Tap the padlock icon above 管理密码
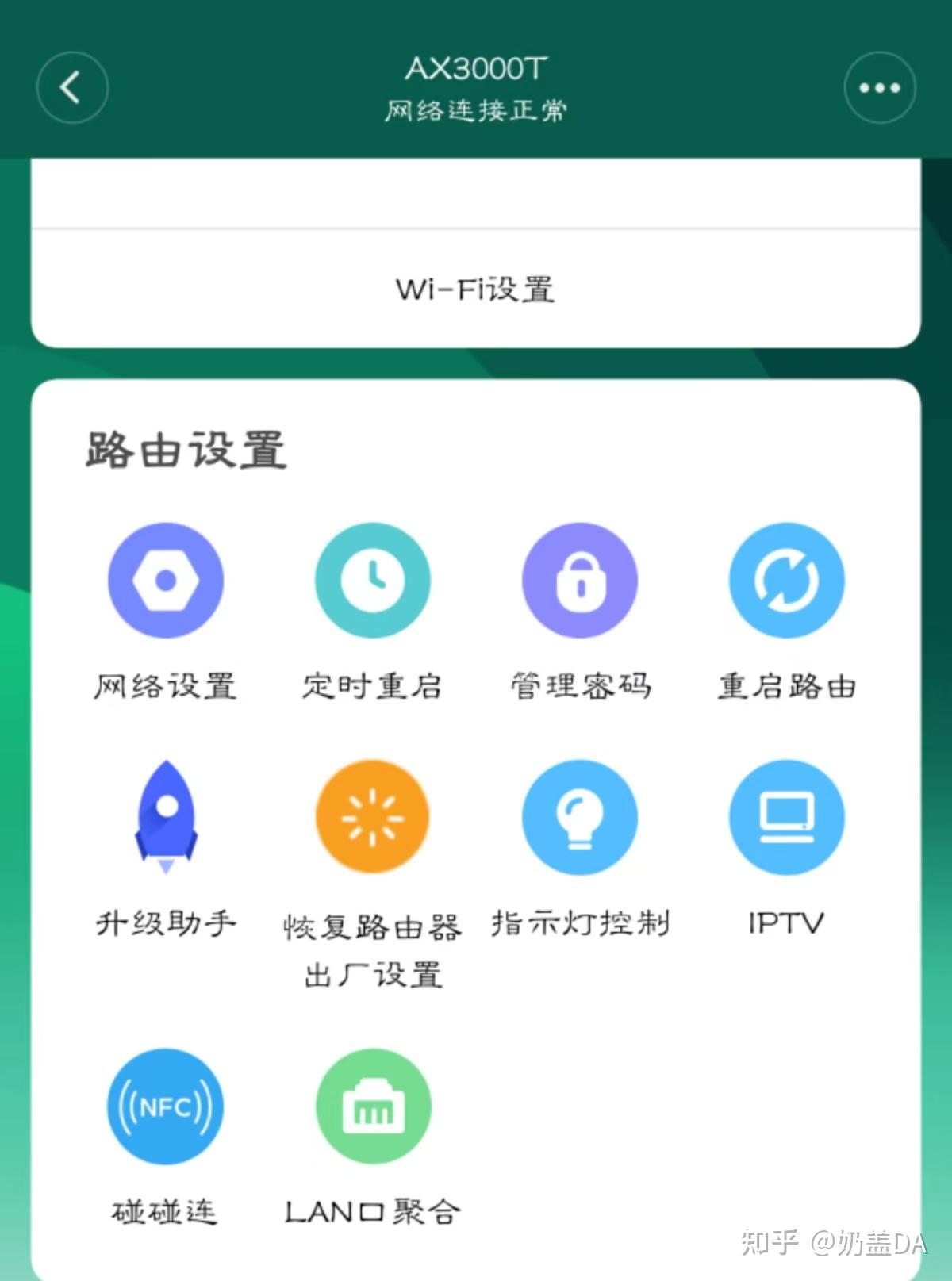952x1281 pixels. 580,580
